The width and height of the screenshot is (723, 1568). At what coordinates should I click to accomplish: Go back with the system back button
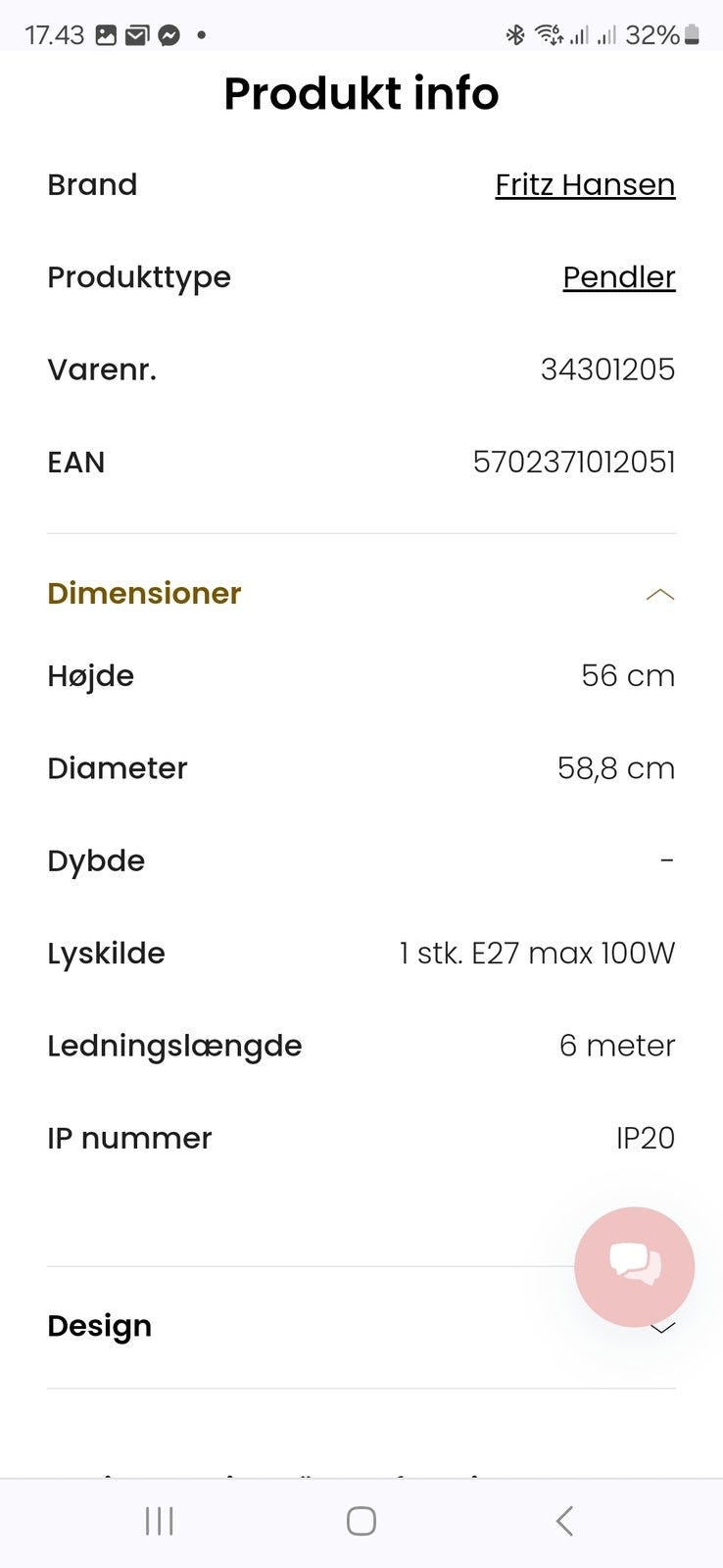pyautogui.click(x=563, y=1521)
